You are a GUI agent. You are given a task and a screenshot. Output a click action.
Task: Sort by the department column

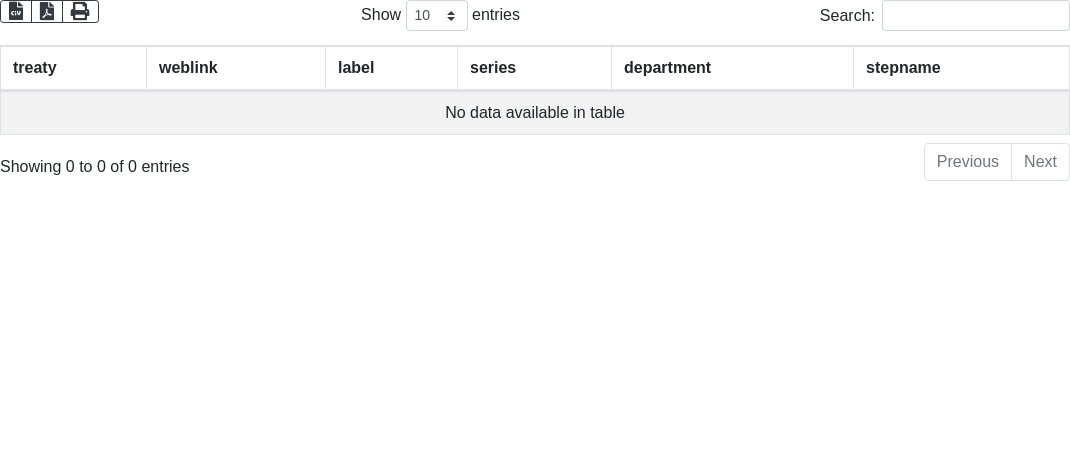point(732,68)
